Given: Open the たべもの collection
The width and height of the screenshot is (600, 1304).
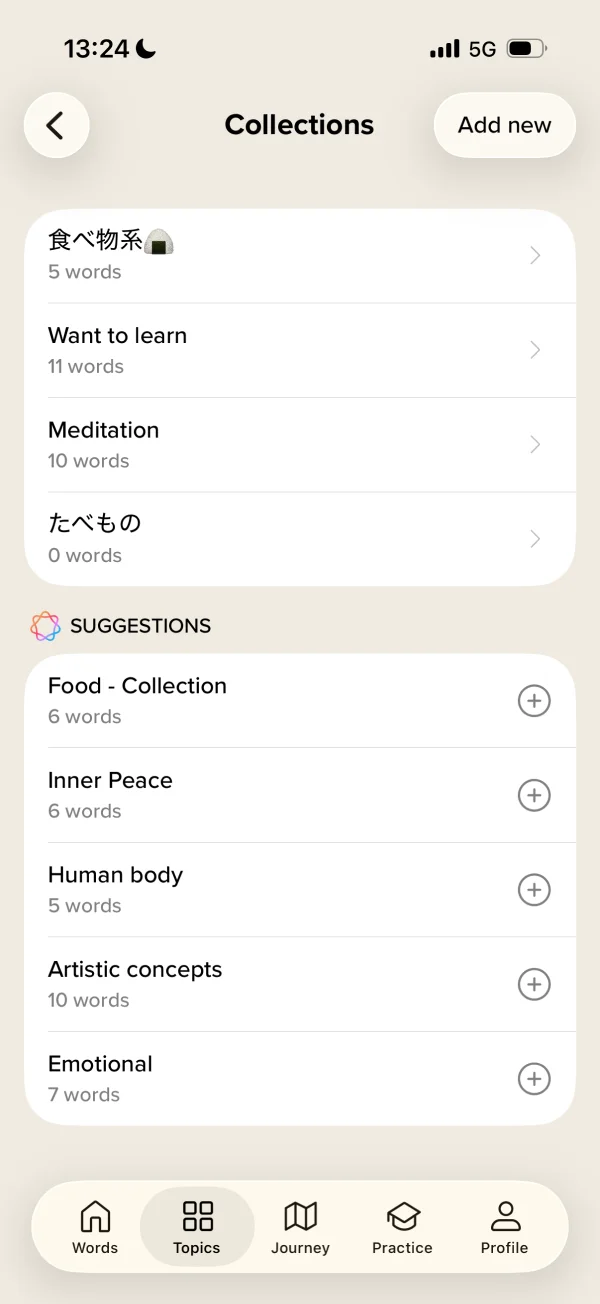Looking at the screenshot, I should click(300, 539).
